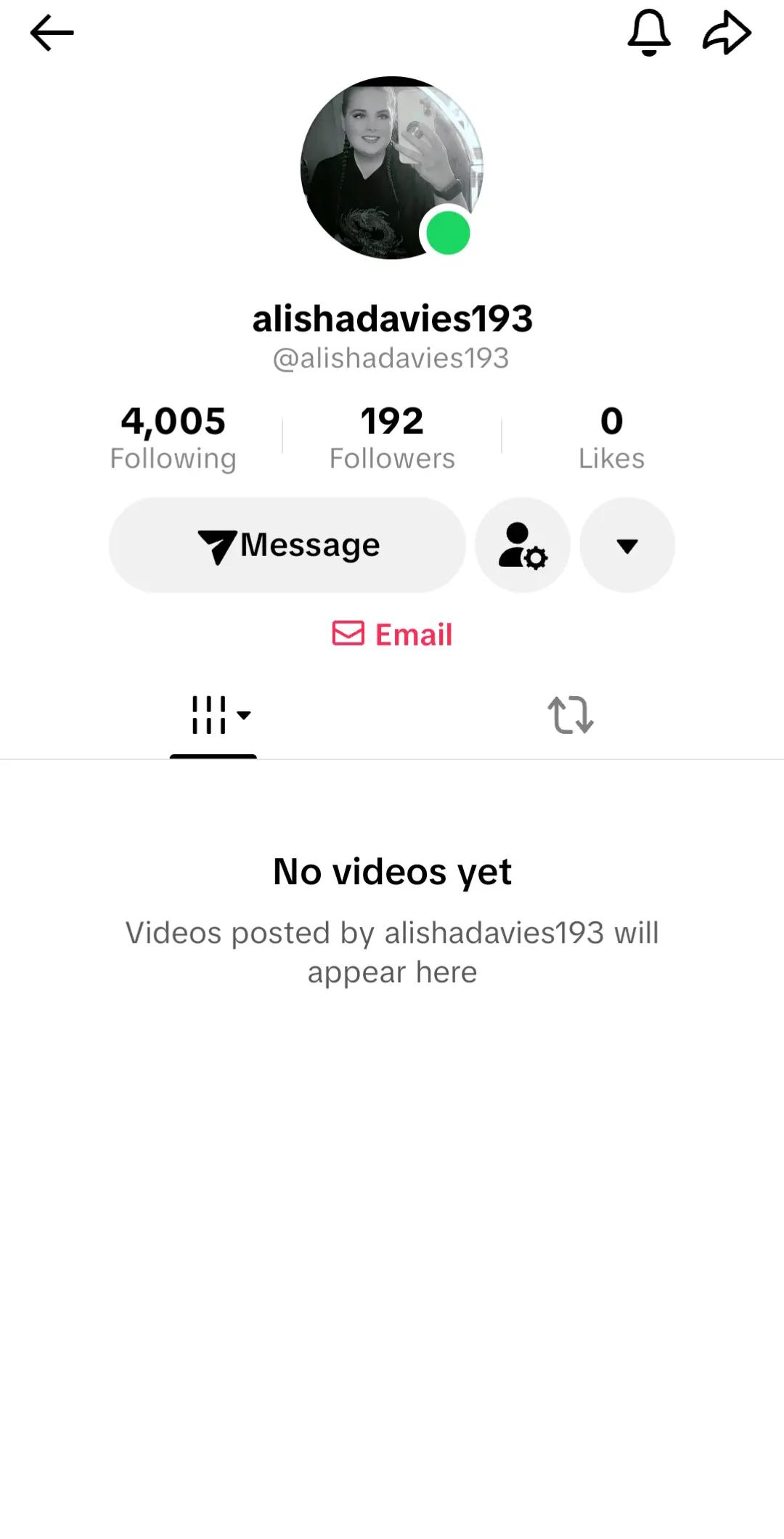Switch to the reposts tab

click(x=571, y=715)
